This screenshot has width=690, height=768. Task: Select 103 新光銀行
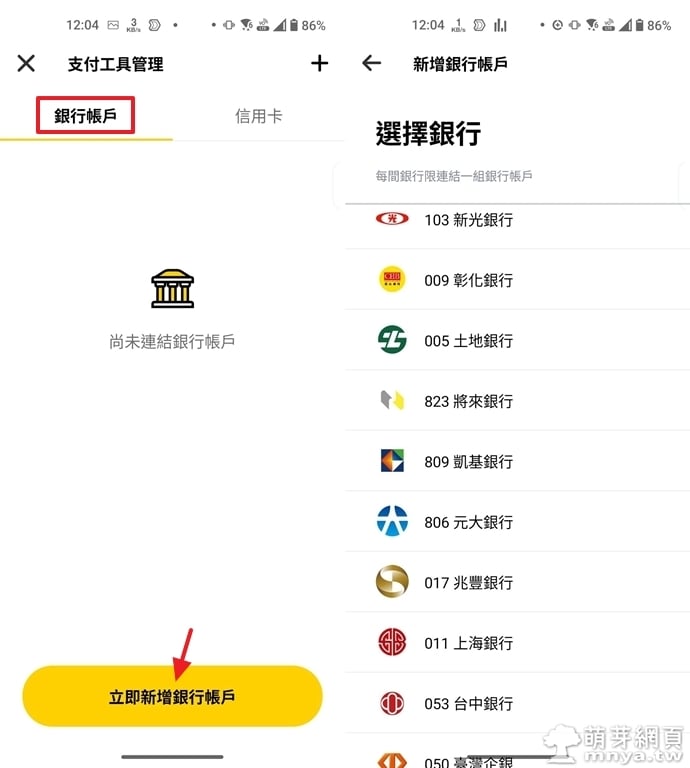468,220
